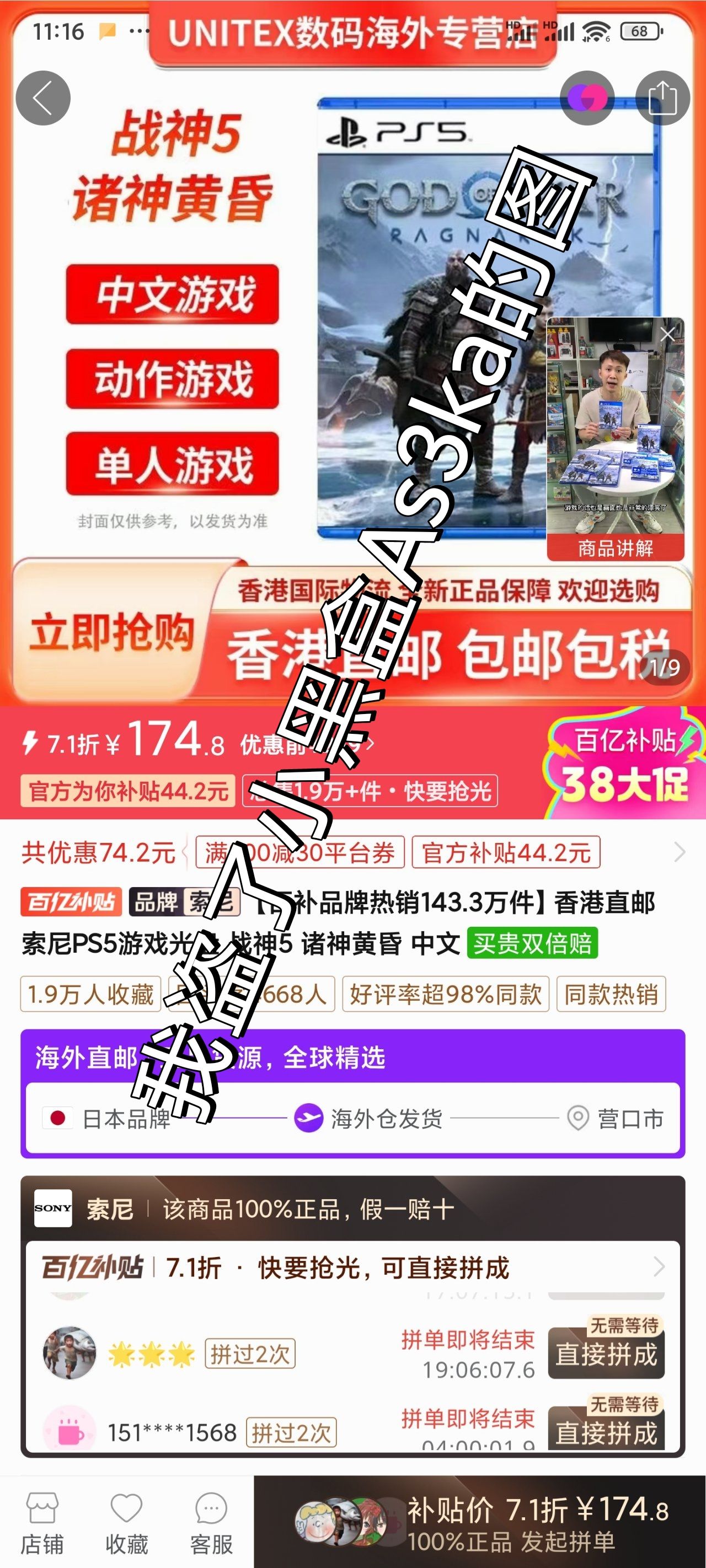The image size is (706, 1568).
Task: Share this product
Action: [x=662, y=98]
